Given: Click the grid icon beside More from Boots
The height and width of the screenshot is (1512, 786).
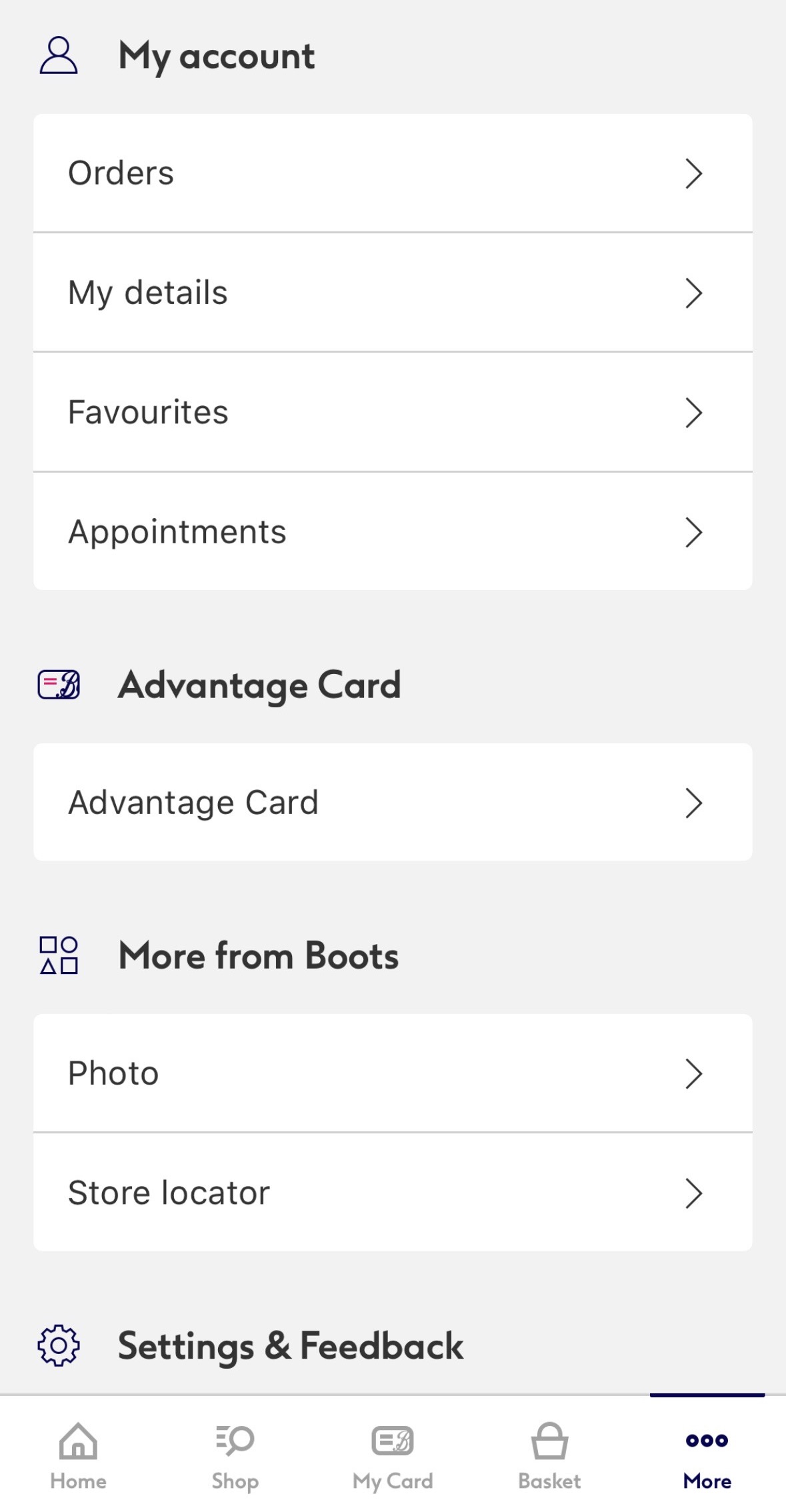Looking at the screenshot, I should click(59, 956).
